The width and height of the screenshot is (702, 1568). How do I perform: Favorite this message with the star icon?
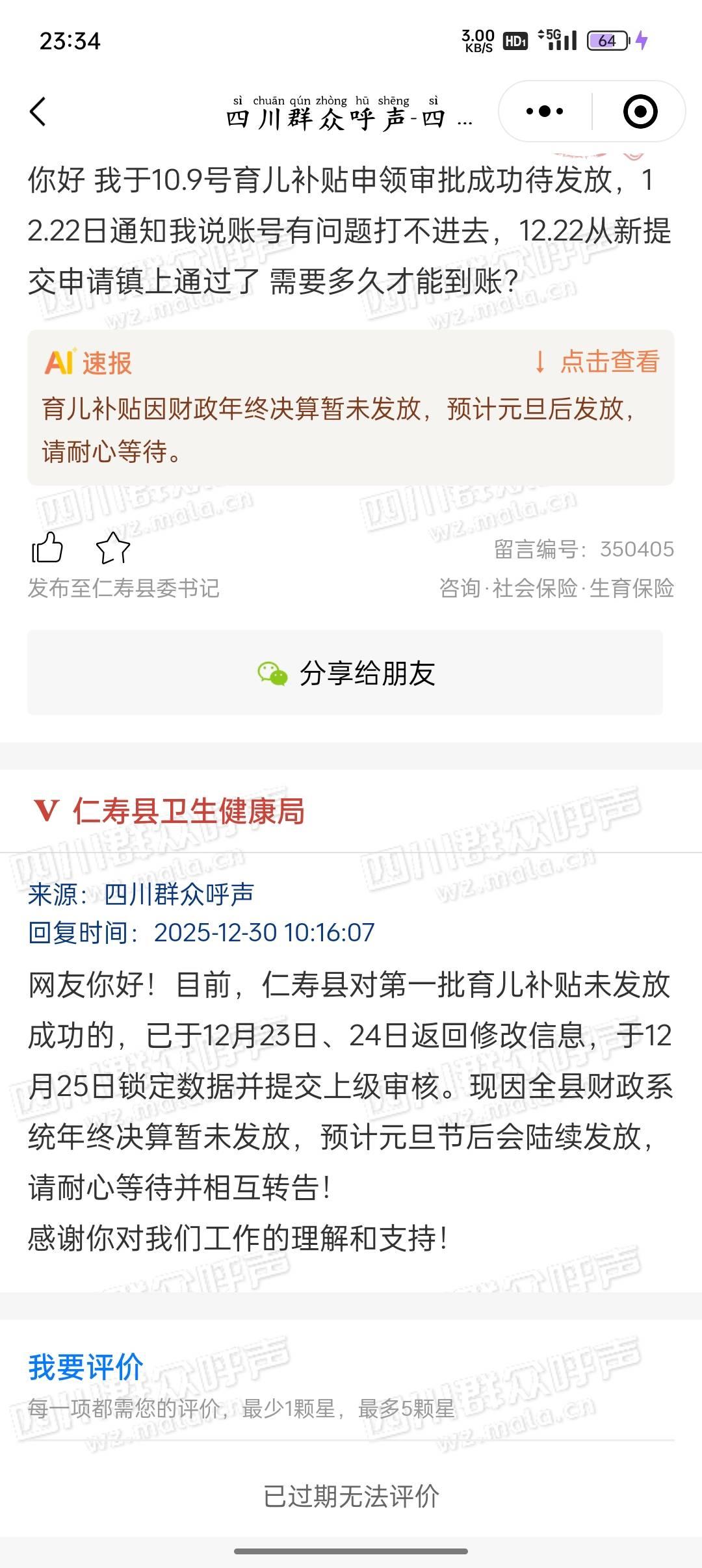point(113,547)
